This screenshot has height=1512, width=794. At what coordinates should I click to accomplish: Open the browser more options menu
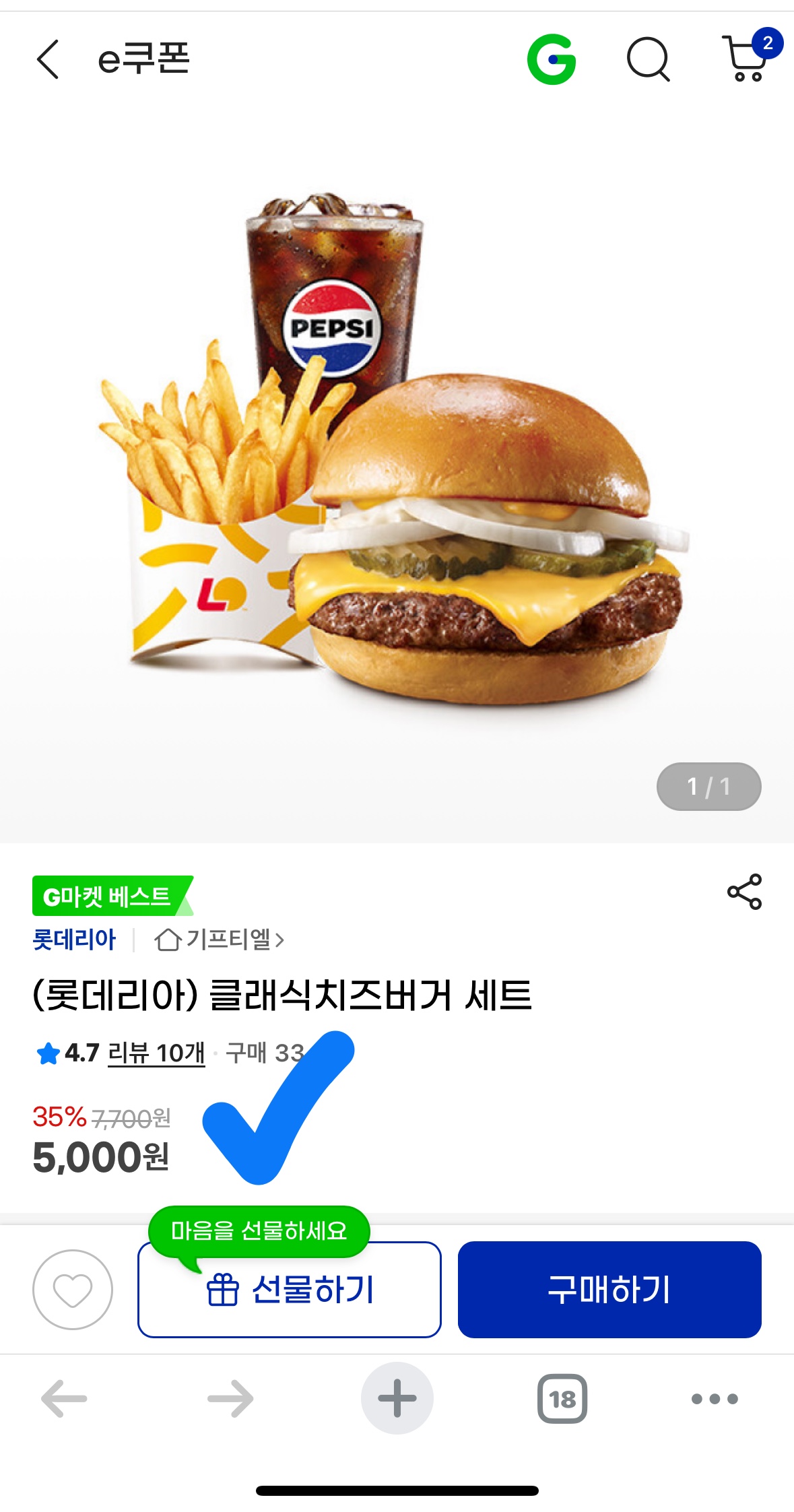point(715,1399)
